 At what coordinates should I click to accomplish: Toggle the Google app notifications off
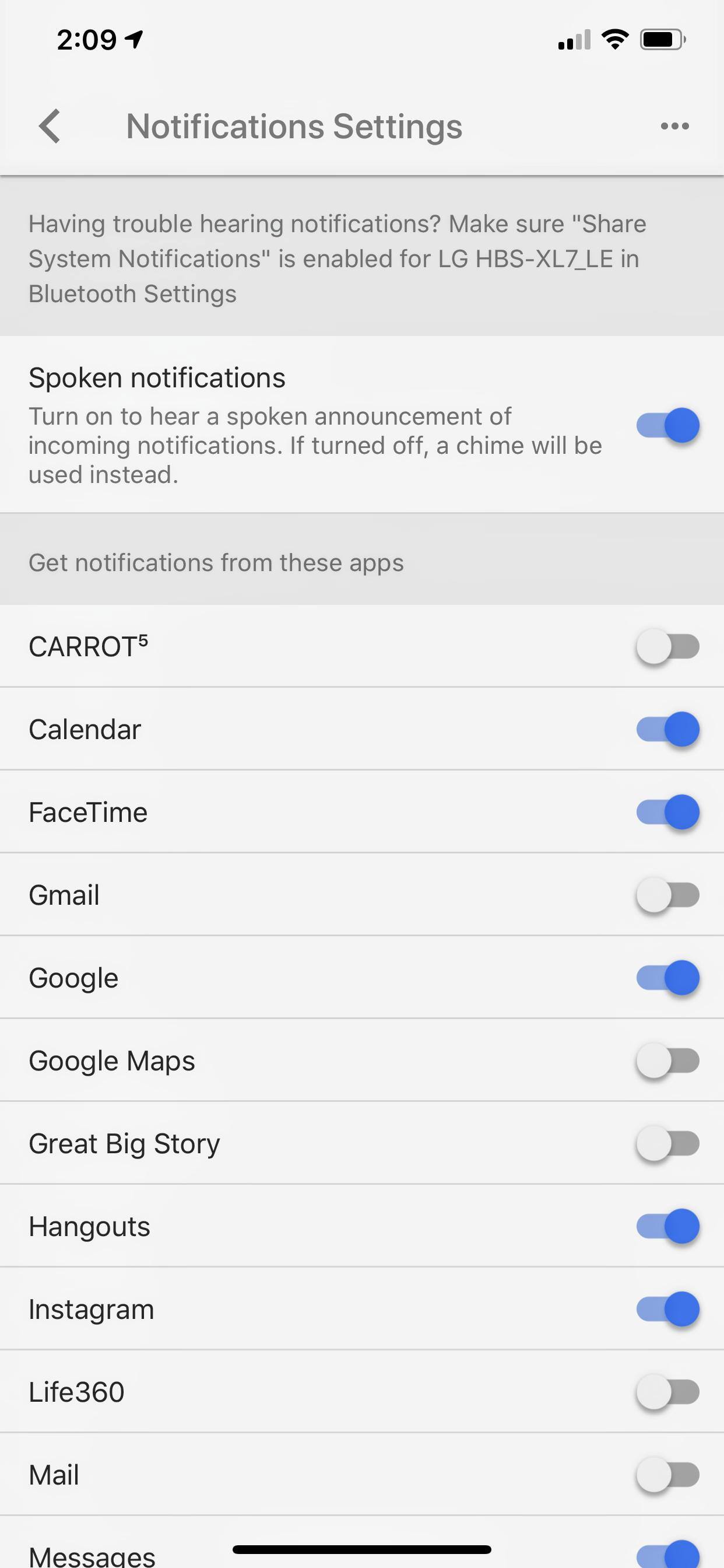[x=667, y=978]
